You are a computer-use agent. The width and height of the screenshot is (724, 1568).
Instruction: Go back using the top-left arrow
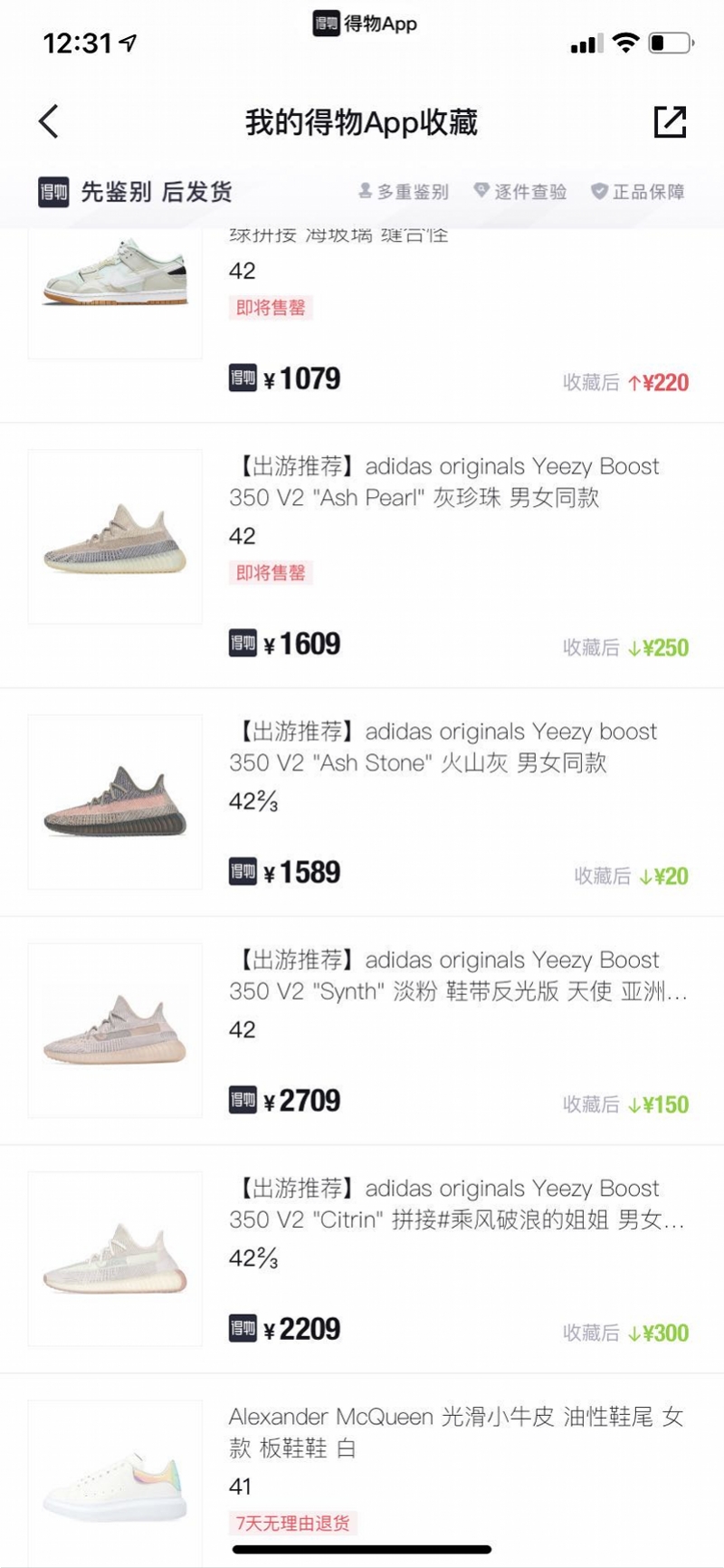click(x=49, y=121)
